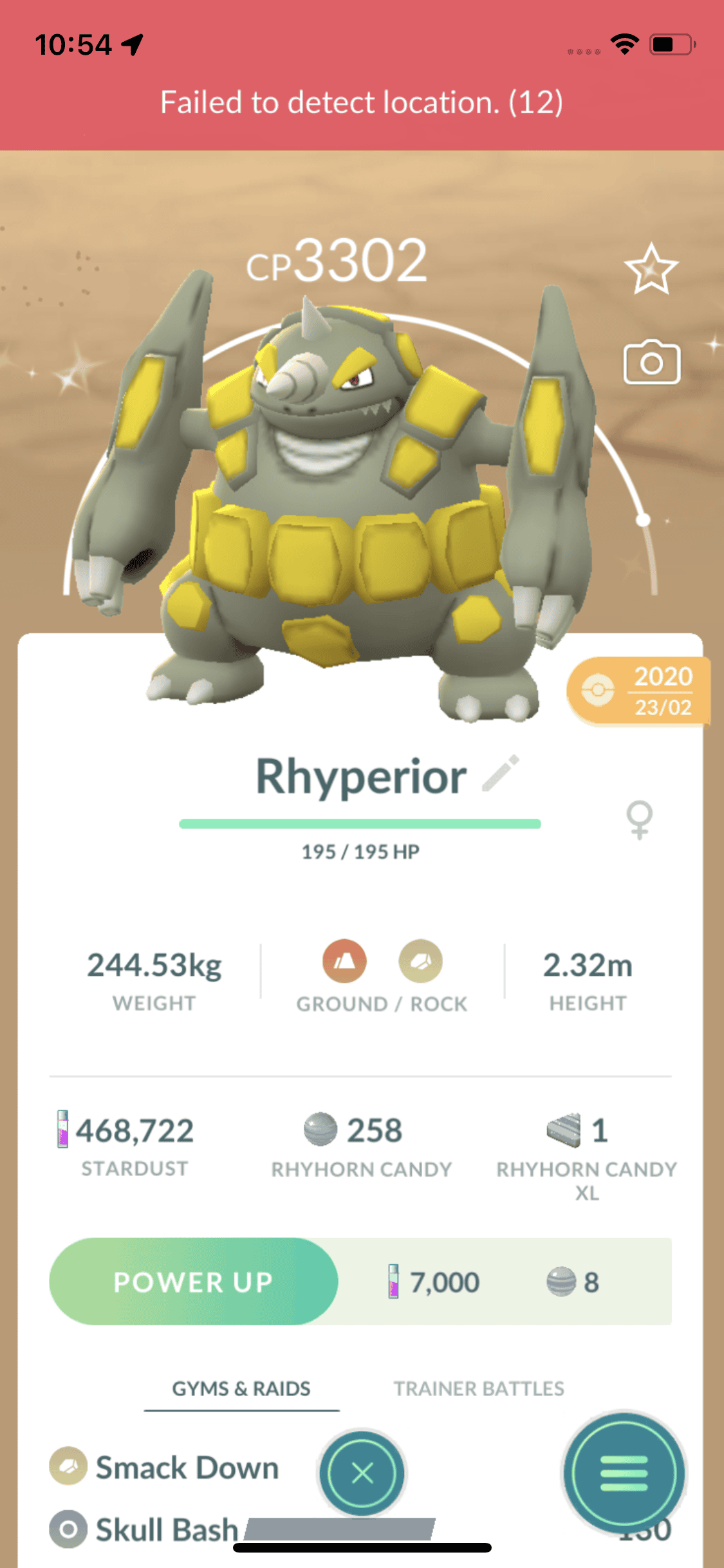
Task: Edit Rhyperior's nickname with the pencil
Action: [501, 773]
